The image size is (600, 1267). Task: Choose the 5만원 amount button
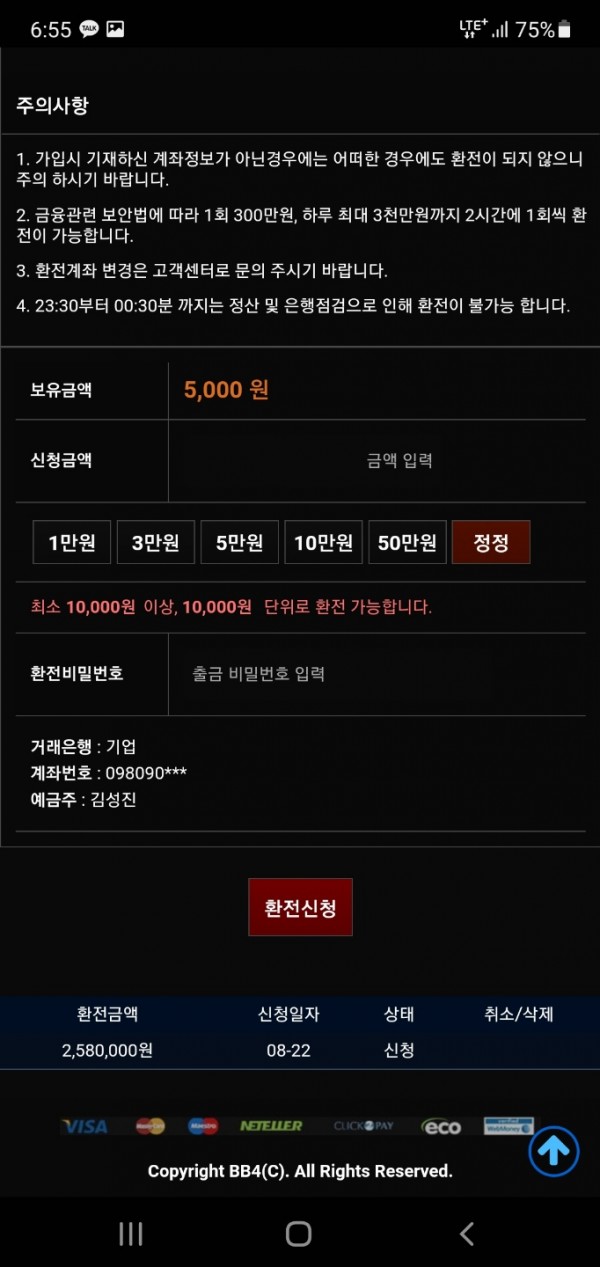[240, 543]
